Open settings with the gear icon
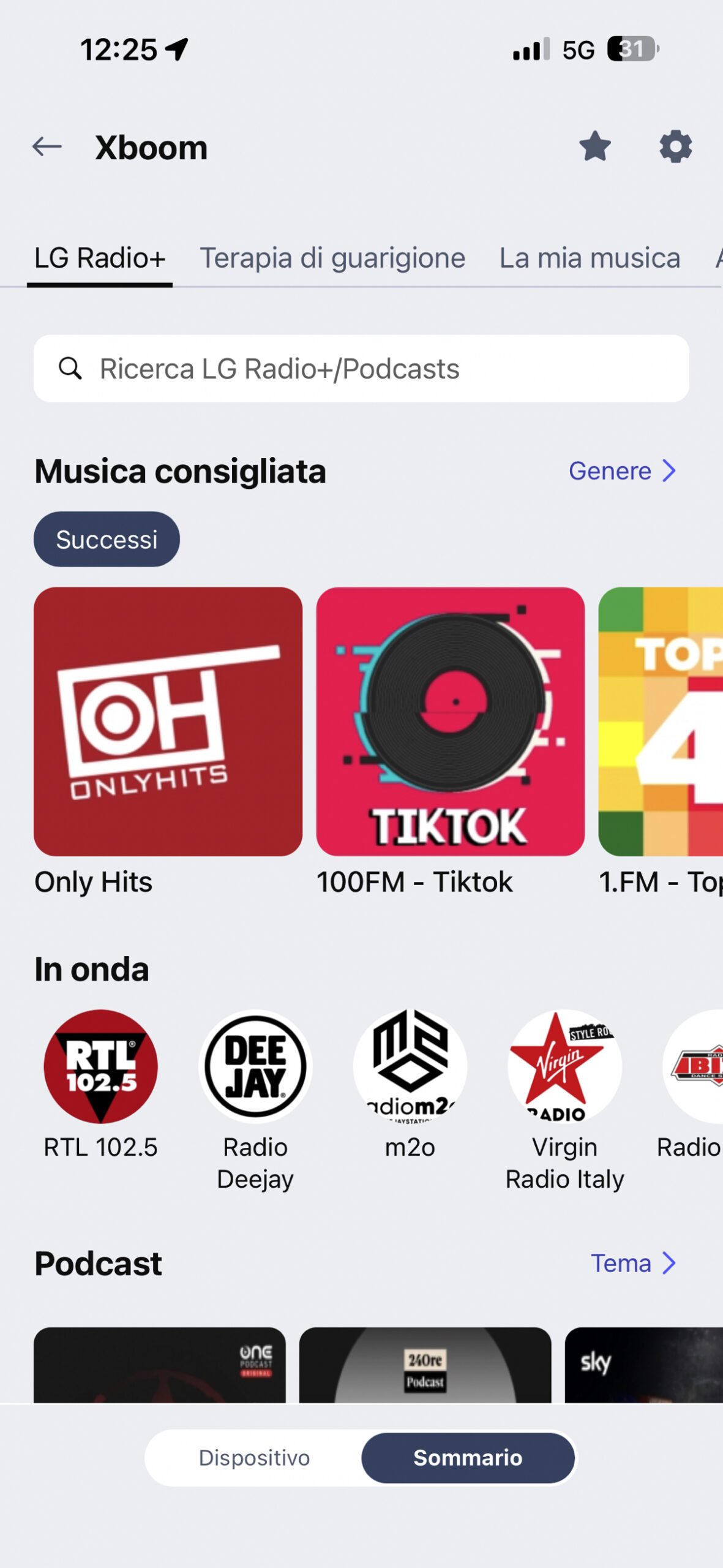Image resolution: width=723 pixels, height=1568 pixels. point(676,146)
